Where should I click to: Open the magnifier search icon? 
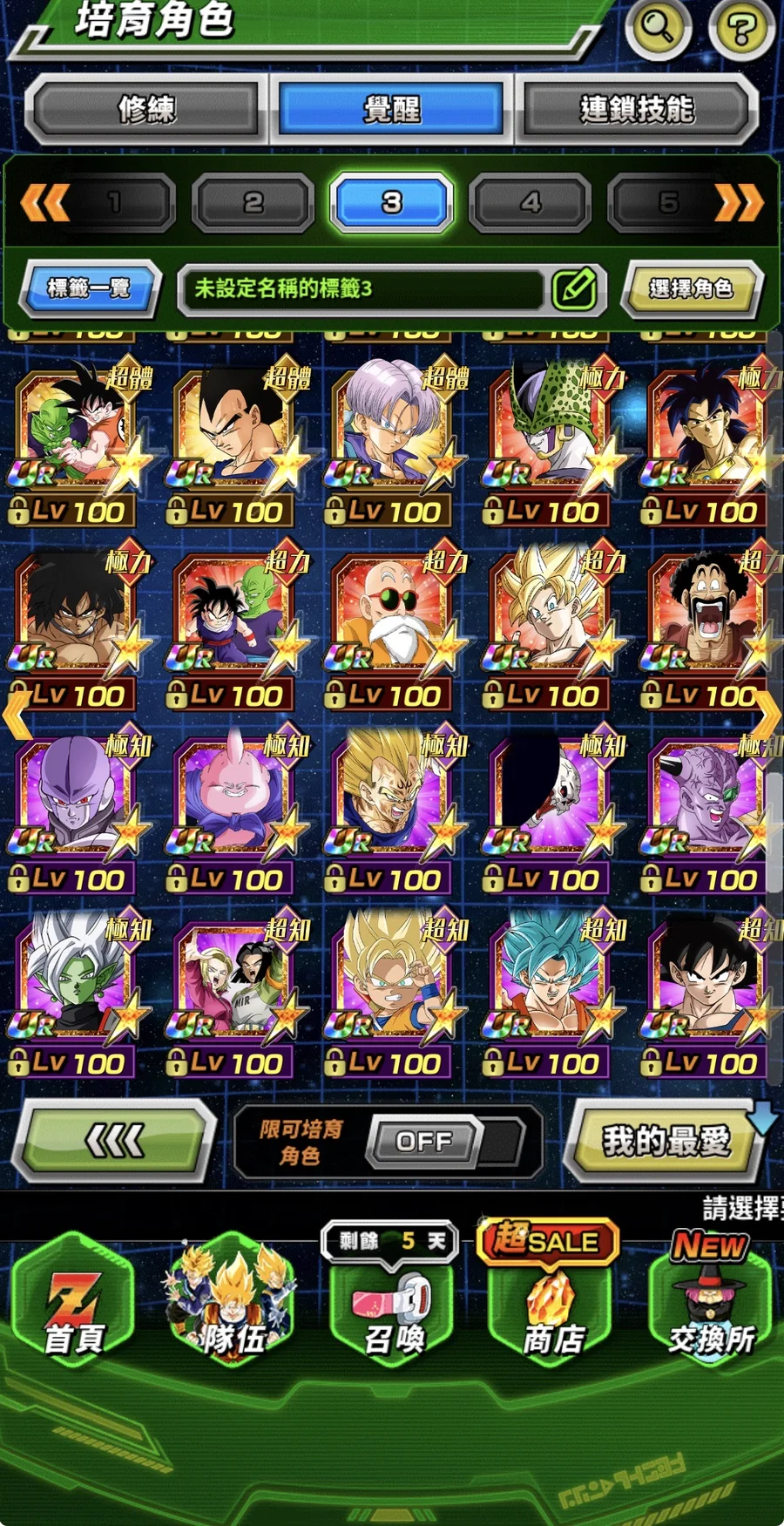click(x=658, y=29)
